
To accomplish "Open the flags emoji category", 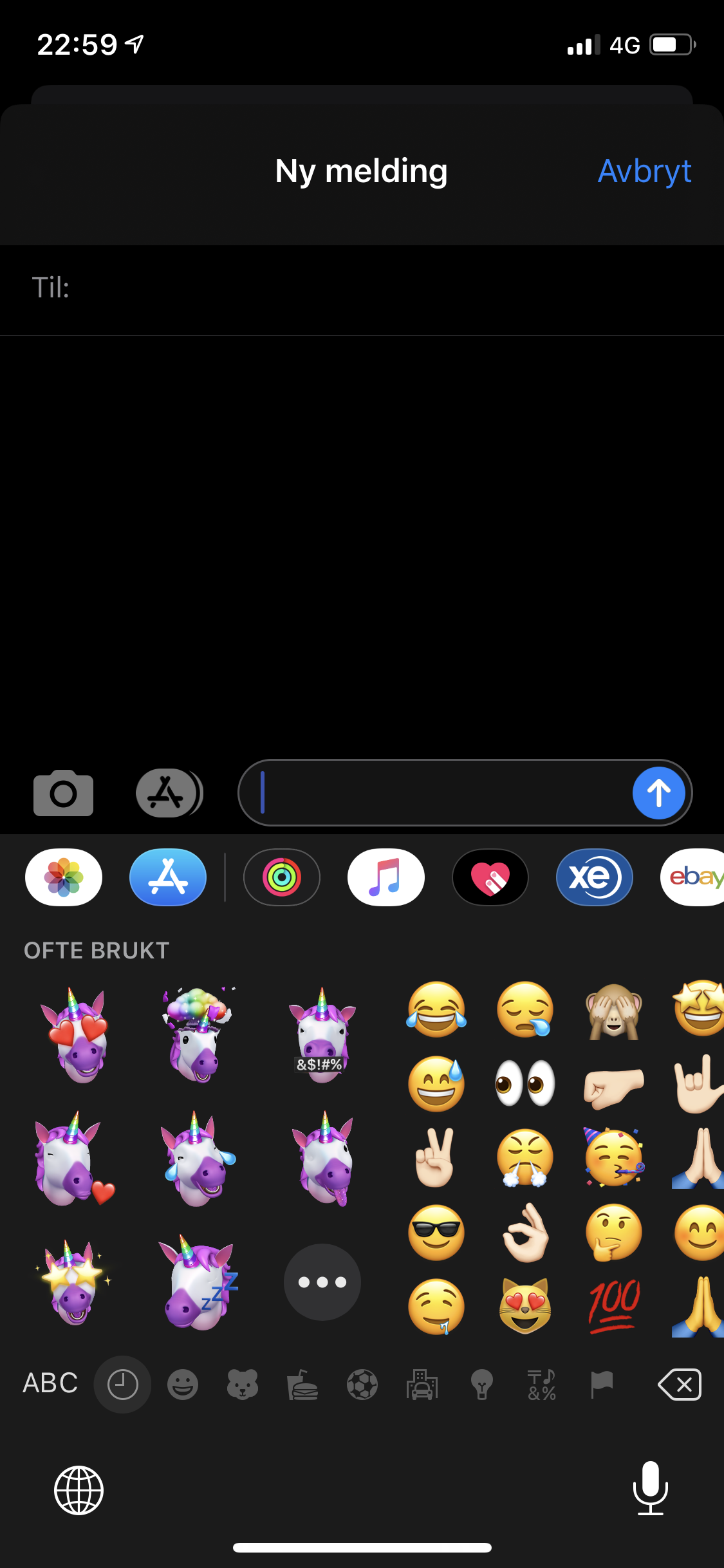I will coord(602,1384).
